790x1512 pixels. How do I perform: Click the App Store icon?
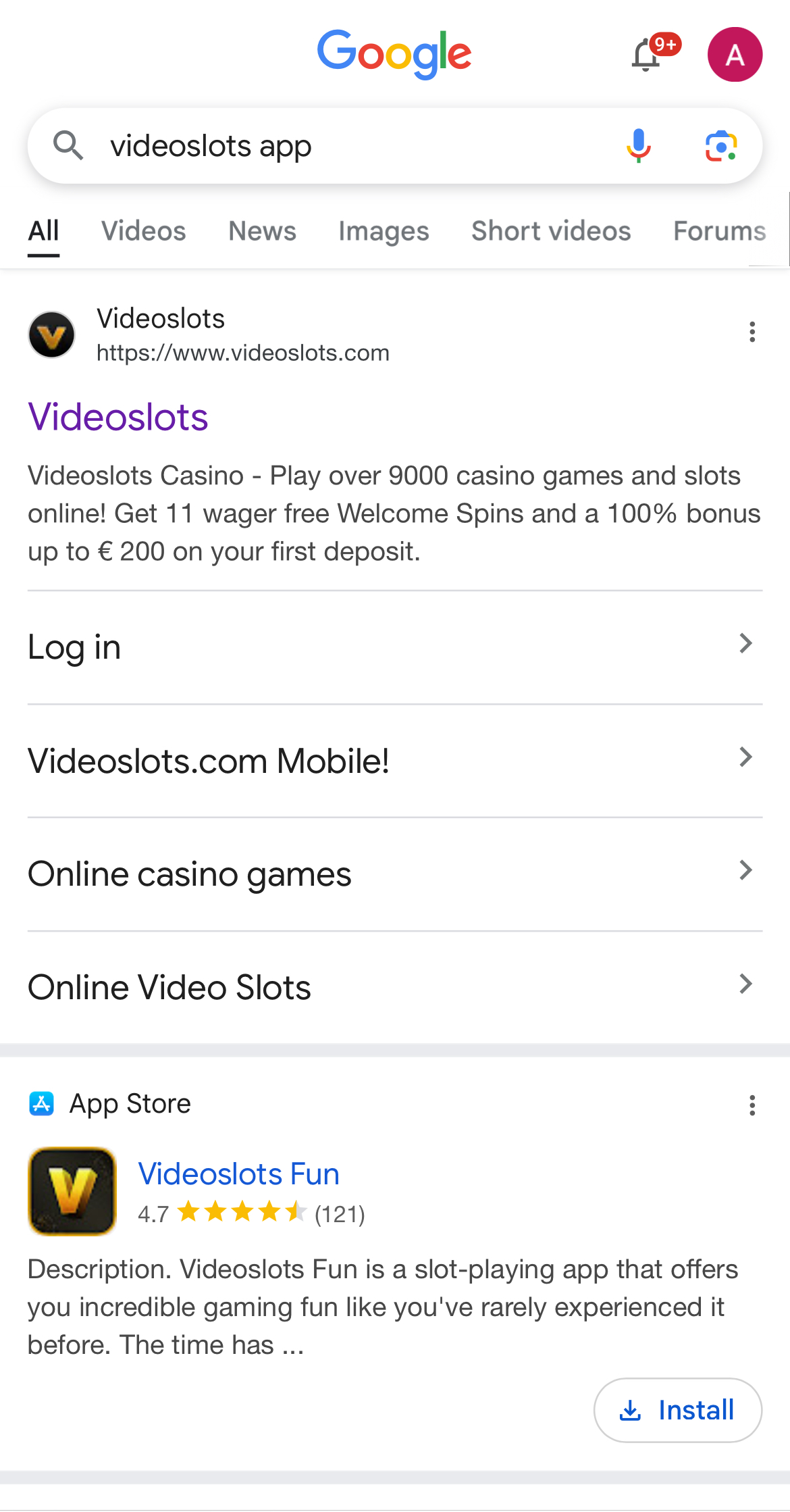pos(42,1103)
